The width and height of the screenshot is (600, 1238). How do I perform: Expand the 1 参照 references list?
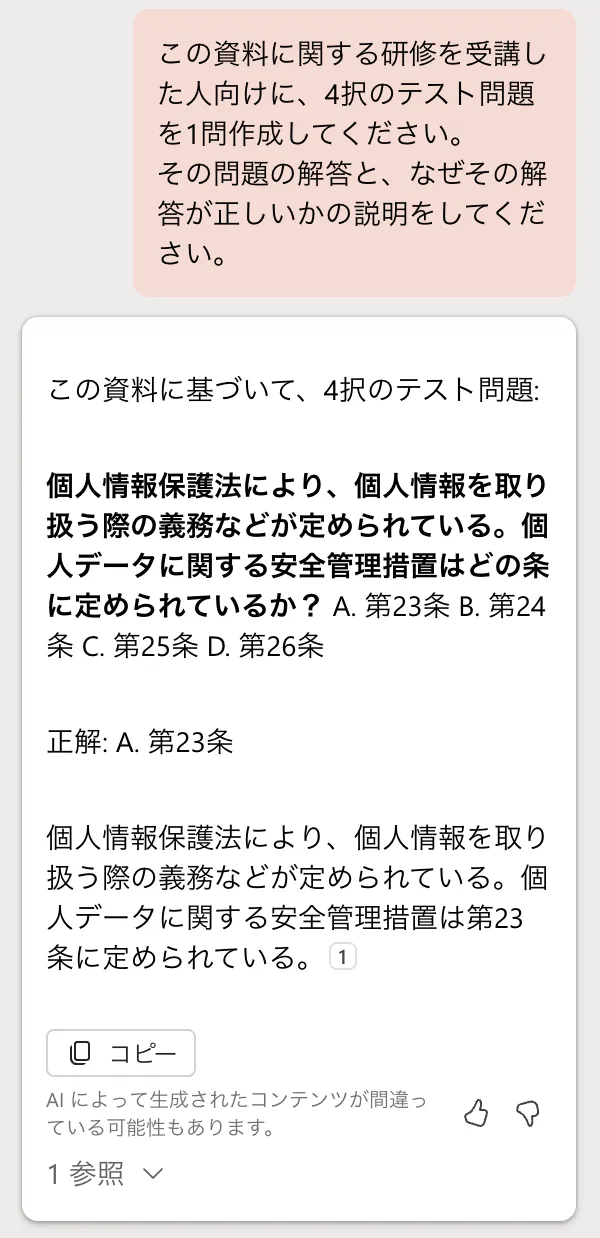(x=105, y=1173)
